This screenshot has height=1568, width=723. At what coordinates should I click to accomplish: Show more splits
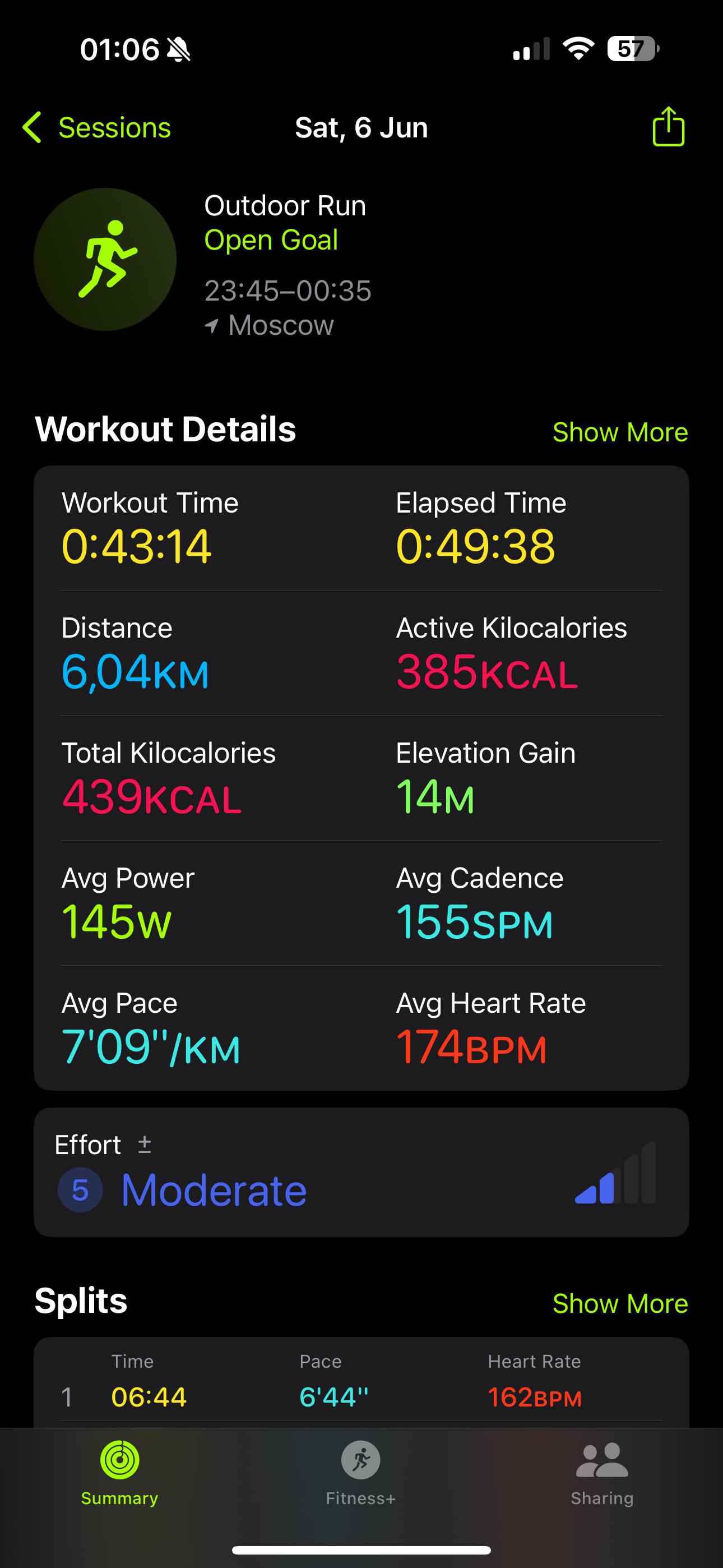[619, 1303]
